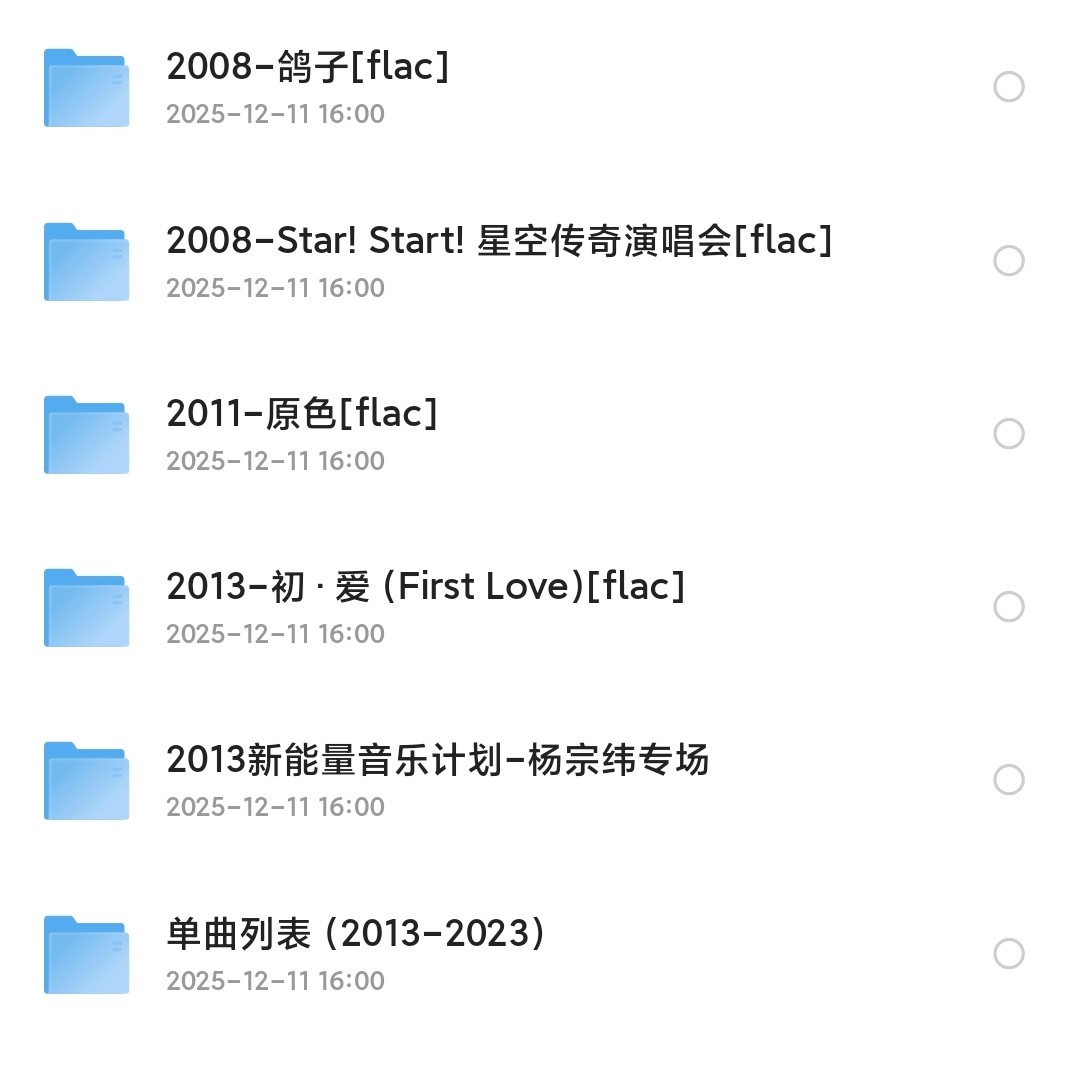Mark the 2011-原色[flac] folder as selected

[1008, 434]
